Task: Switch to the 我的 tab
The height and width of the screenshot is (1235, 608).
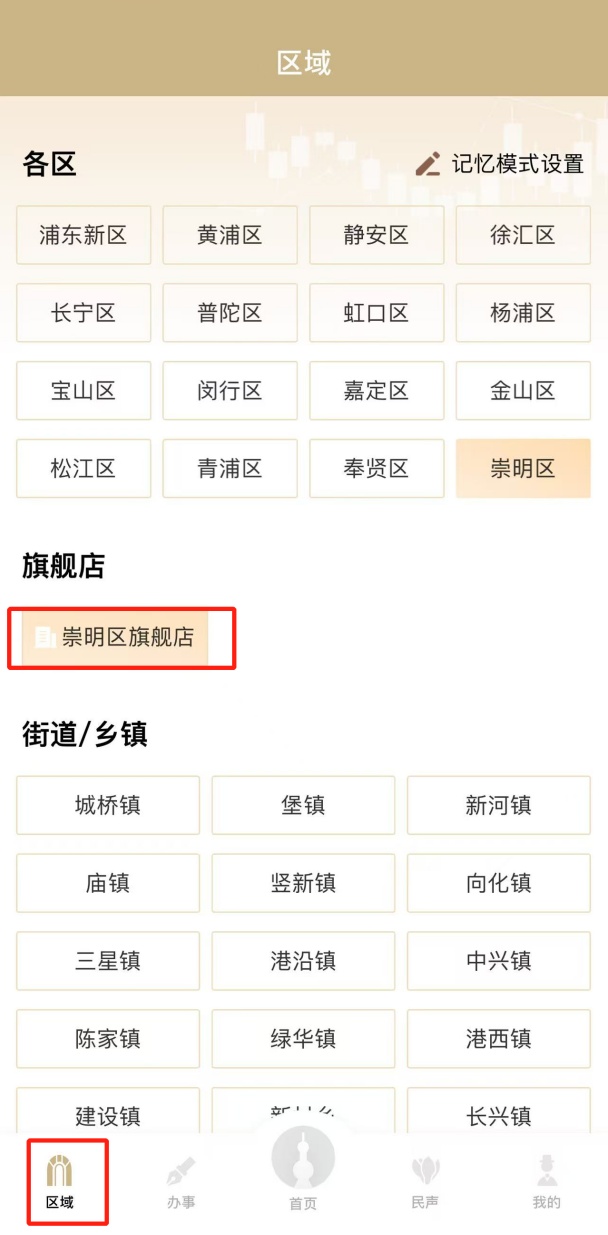Action: click(547, 1183)
